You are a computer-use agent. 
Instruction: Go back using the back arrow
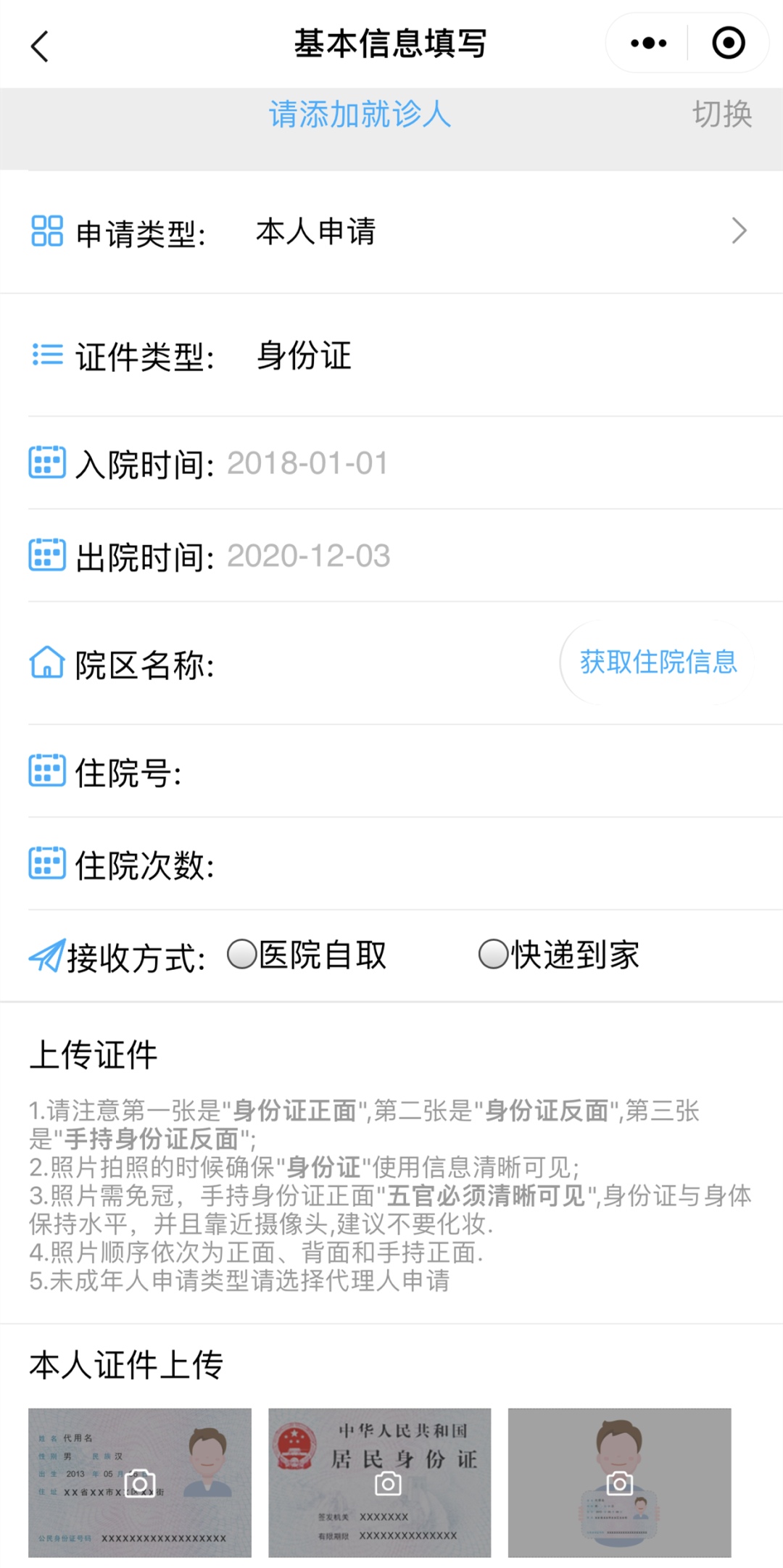(40, 46)
